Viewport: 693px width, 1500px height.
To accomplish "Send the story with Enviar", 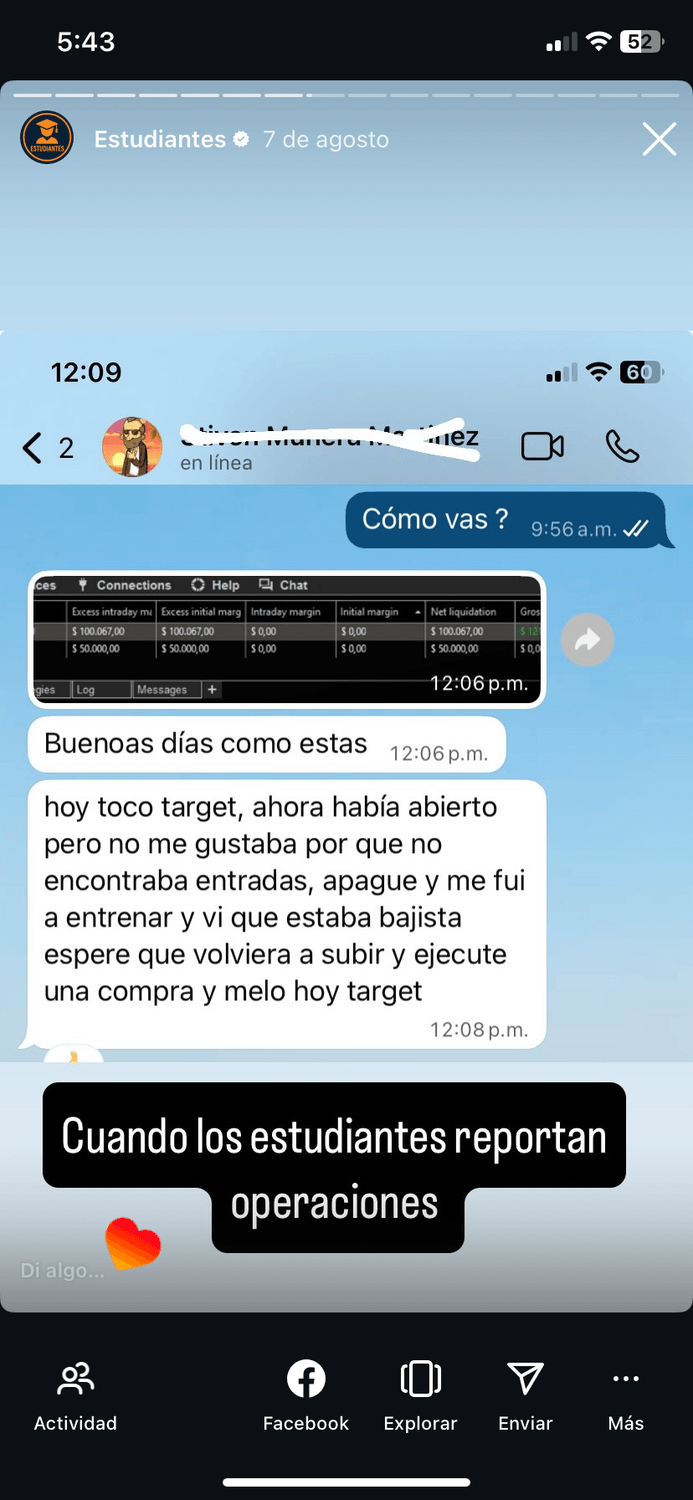I will 525,1396.
